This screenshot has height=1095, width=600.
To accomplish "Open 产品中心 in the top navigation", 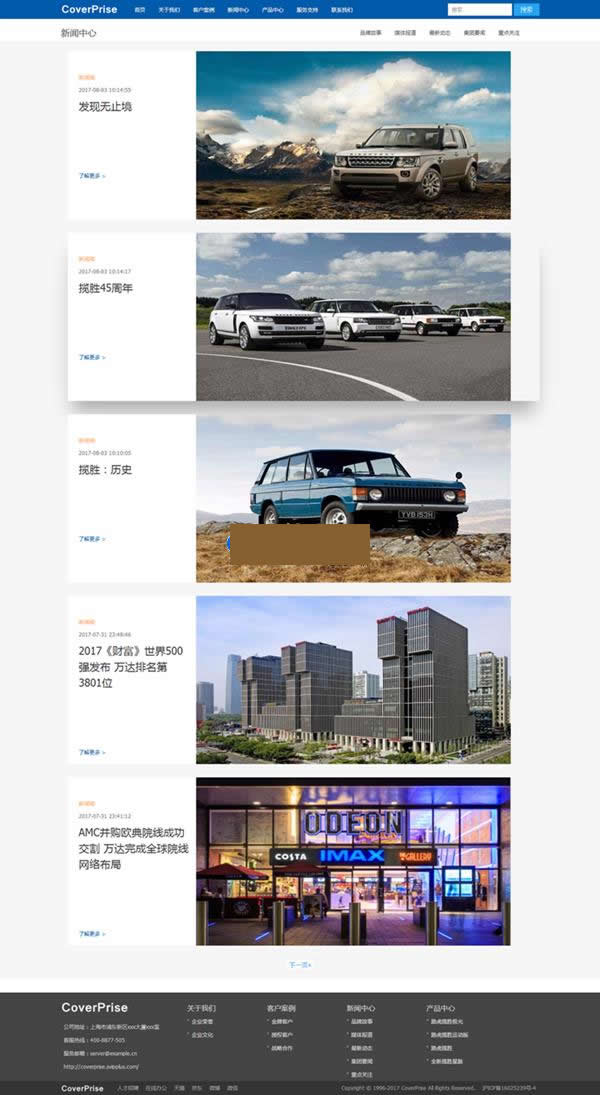I will click(x=272, y=9).
